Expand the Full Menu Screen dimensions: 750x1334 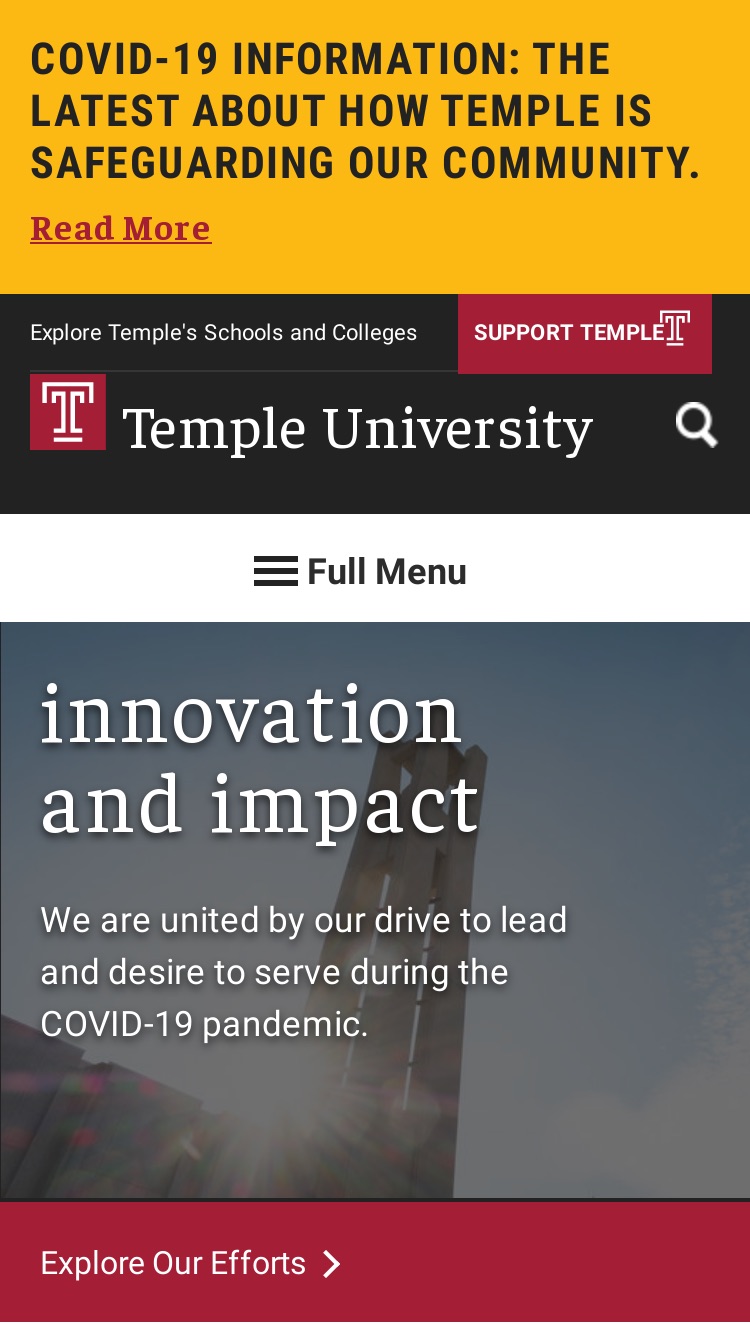360,572
